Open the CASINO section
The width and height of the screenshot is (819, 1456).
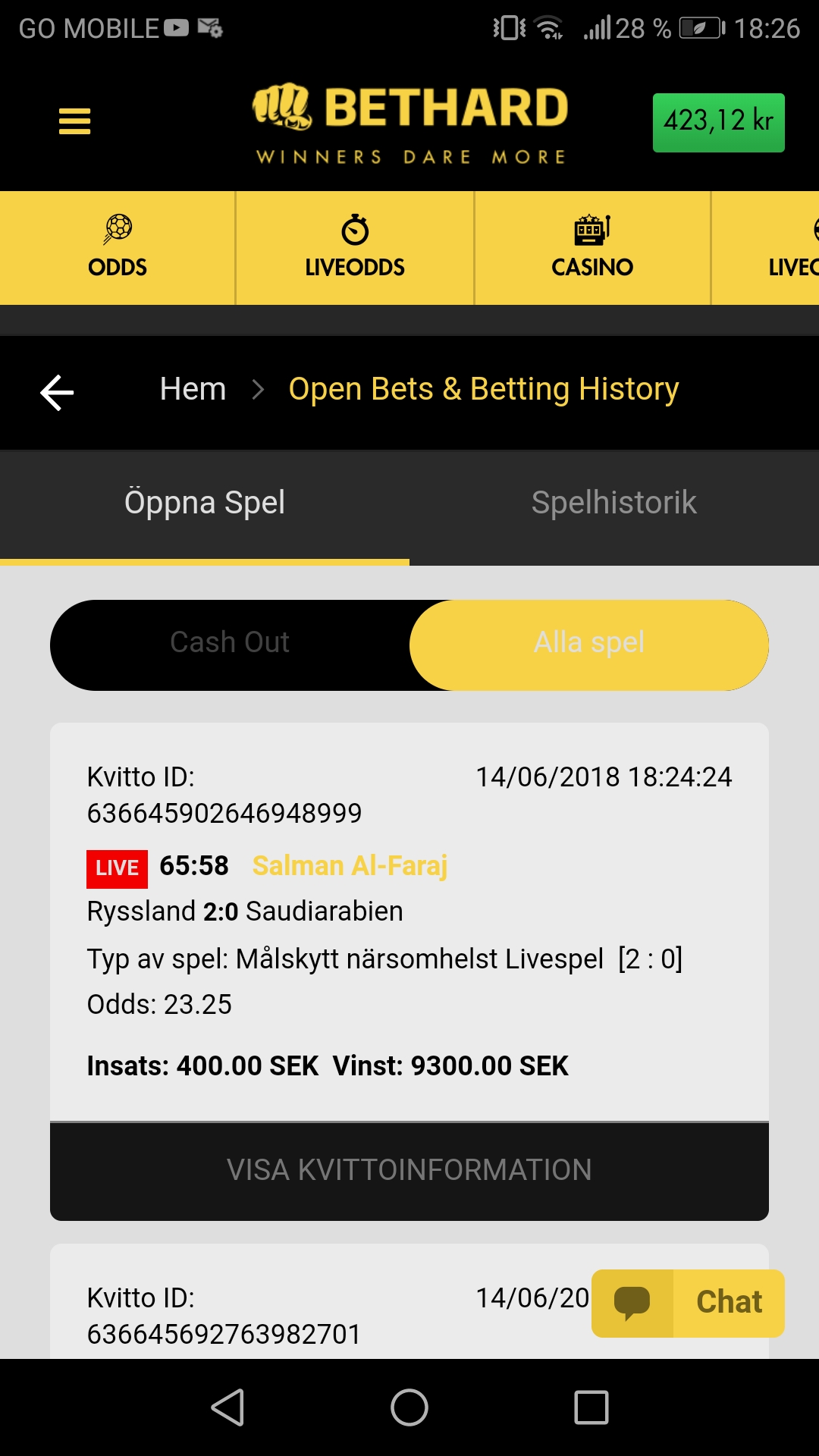[x=592, y=248]
